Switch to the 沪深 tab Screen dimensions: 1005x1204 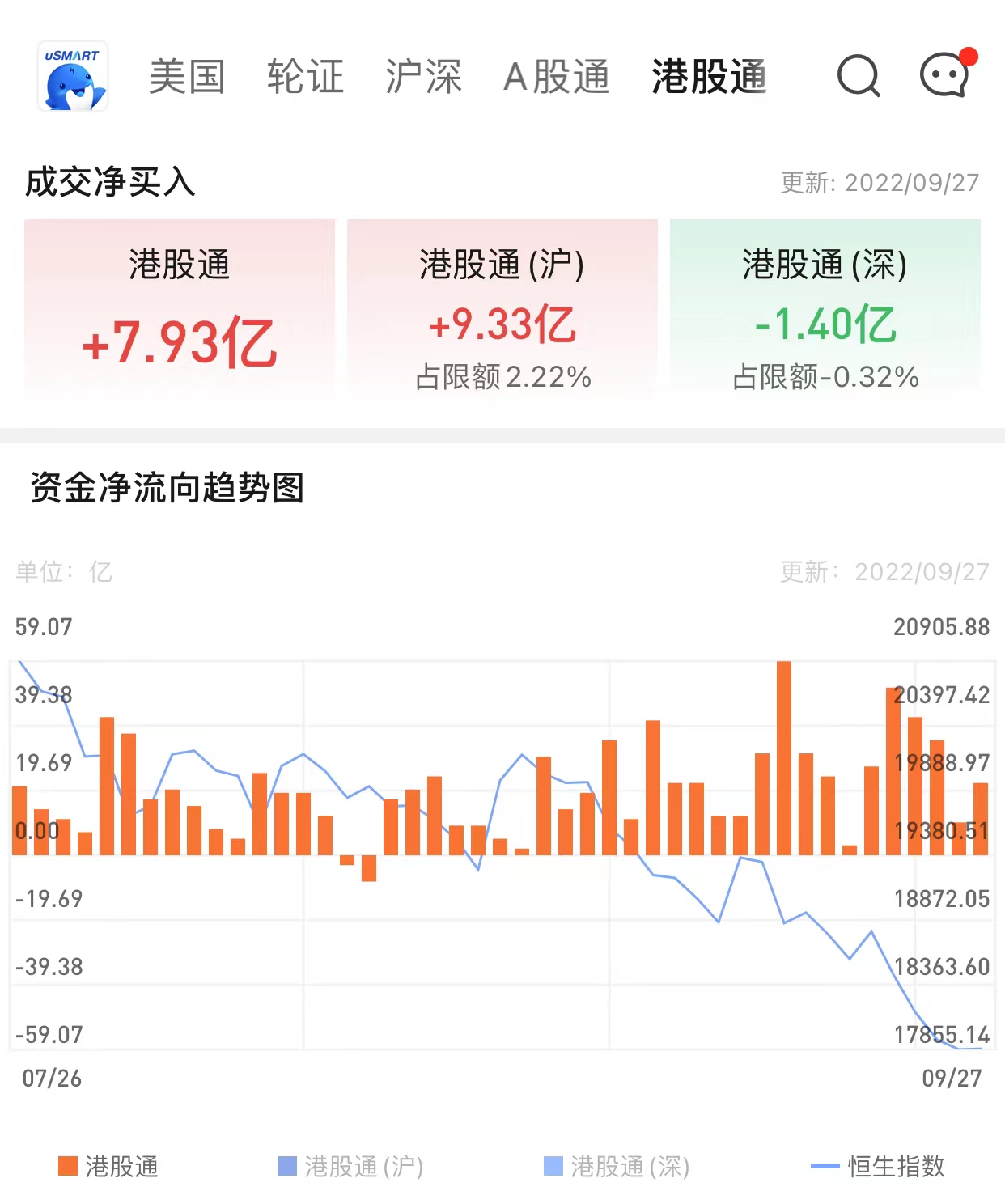coord(423,77)
